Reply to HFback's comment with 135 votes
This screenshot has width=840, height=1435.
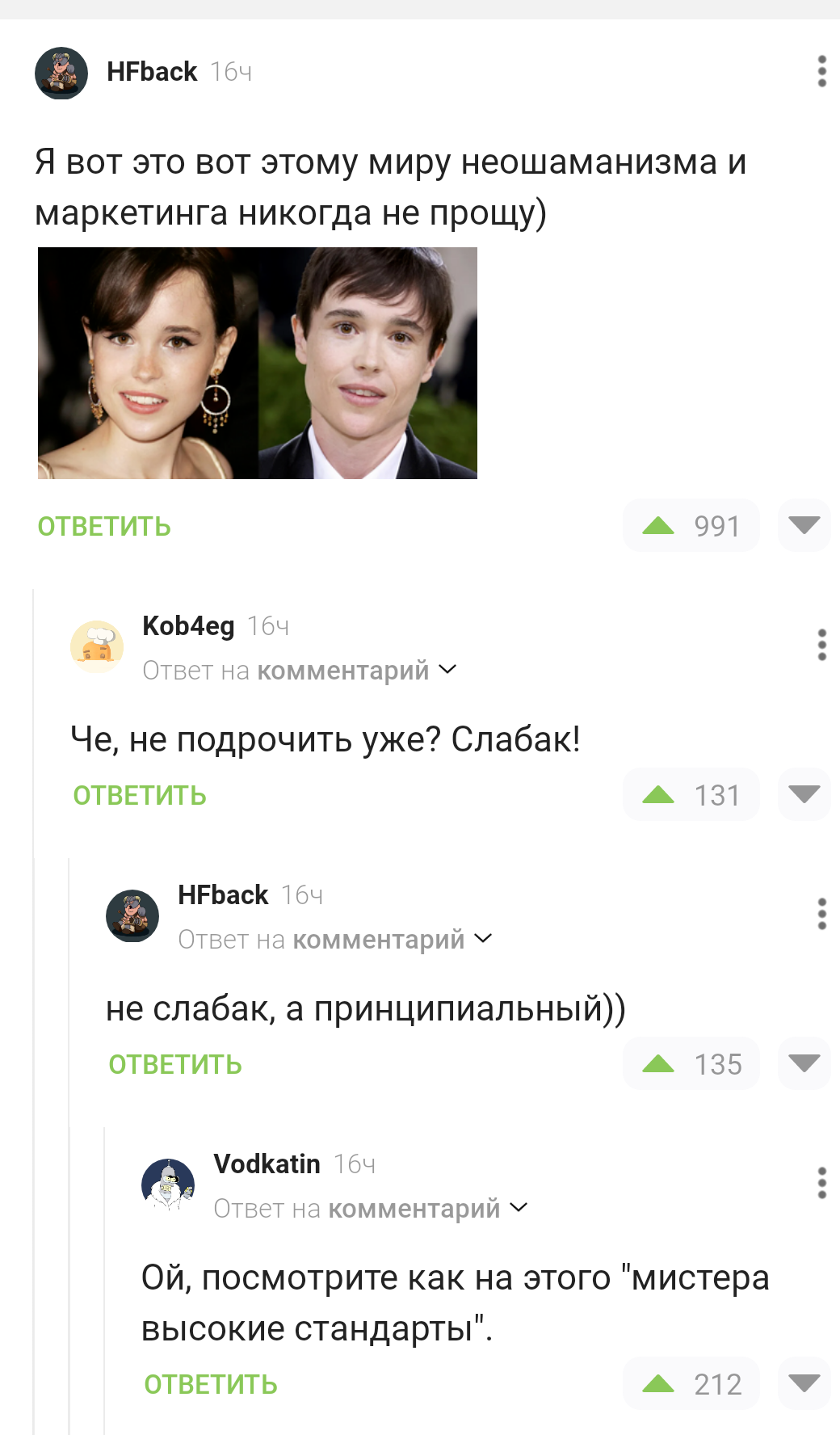click(175, 1065)
